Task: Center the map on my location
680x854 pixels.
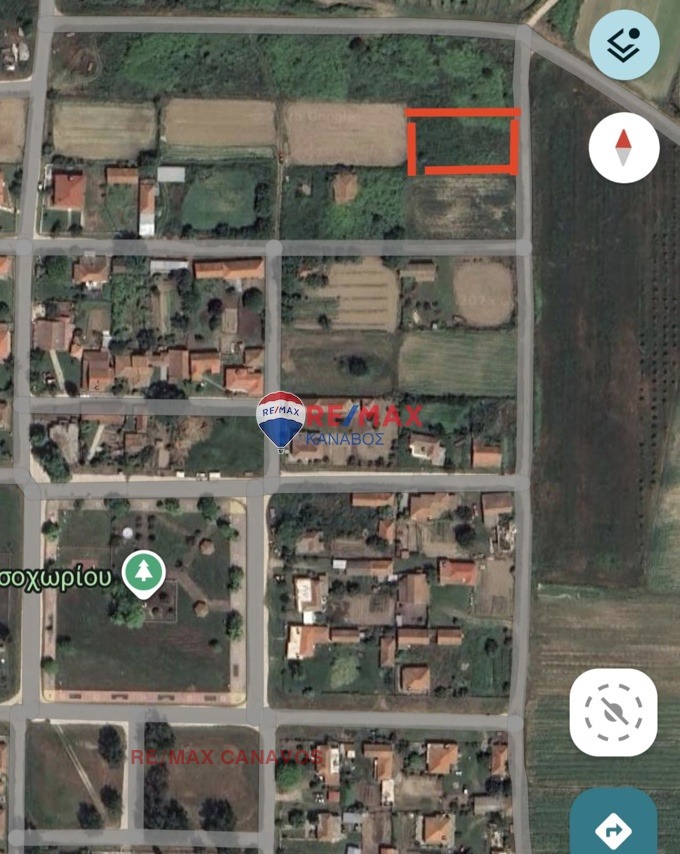Action: (x=613, y=712)
